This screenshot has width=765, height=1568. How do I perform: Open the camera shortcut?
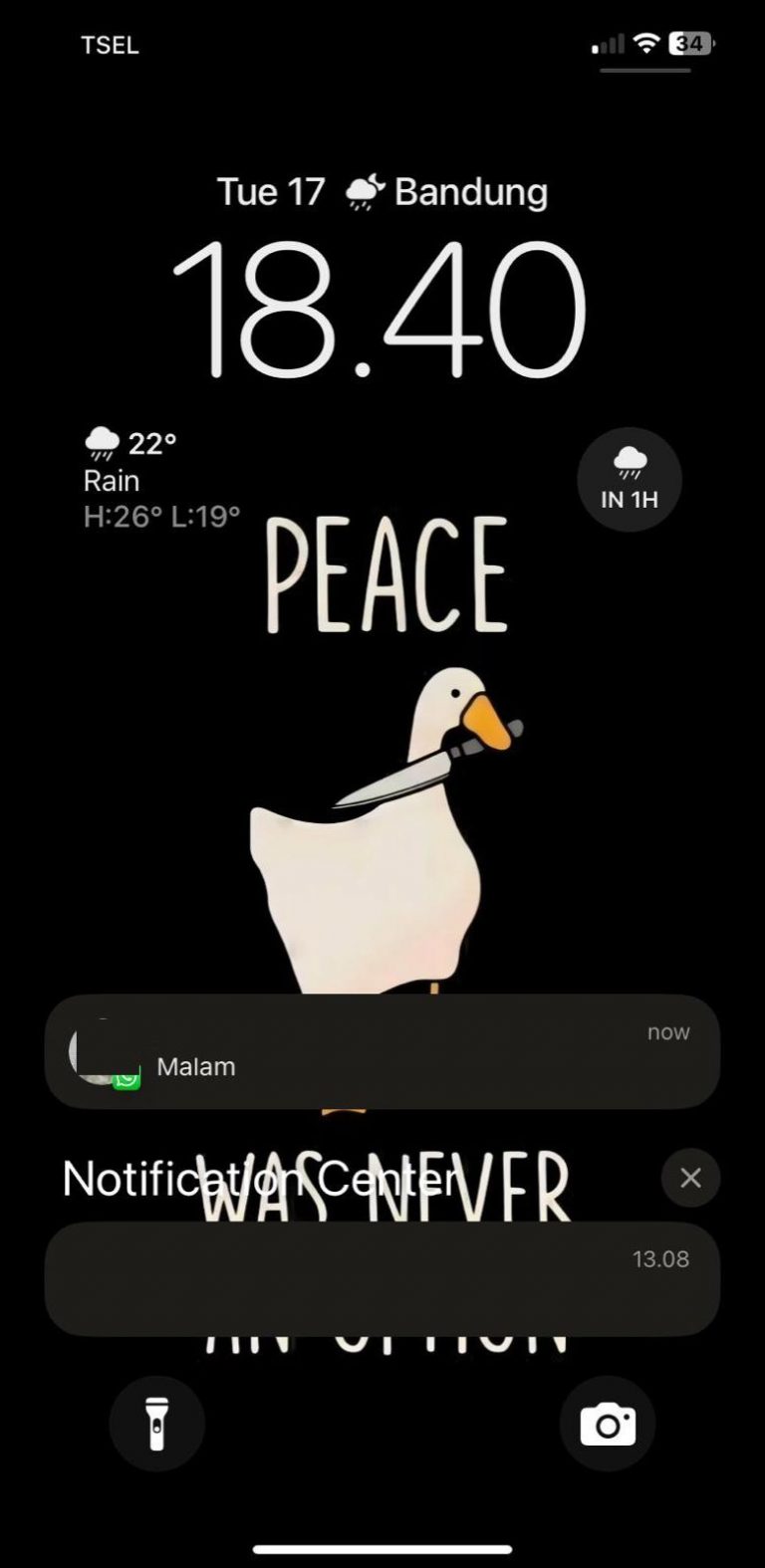tap(608, 1424)
